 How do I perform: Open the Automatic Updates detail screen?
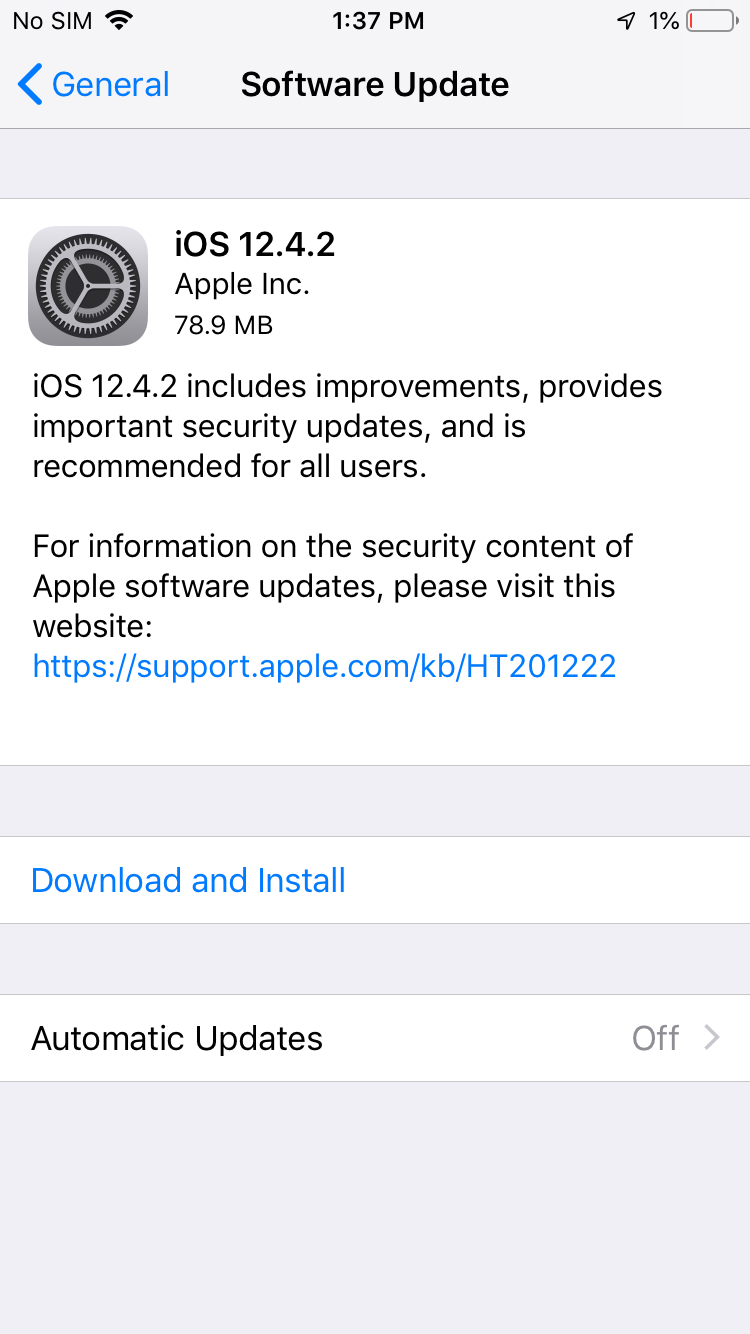pos(375,1038)
